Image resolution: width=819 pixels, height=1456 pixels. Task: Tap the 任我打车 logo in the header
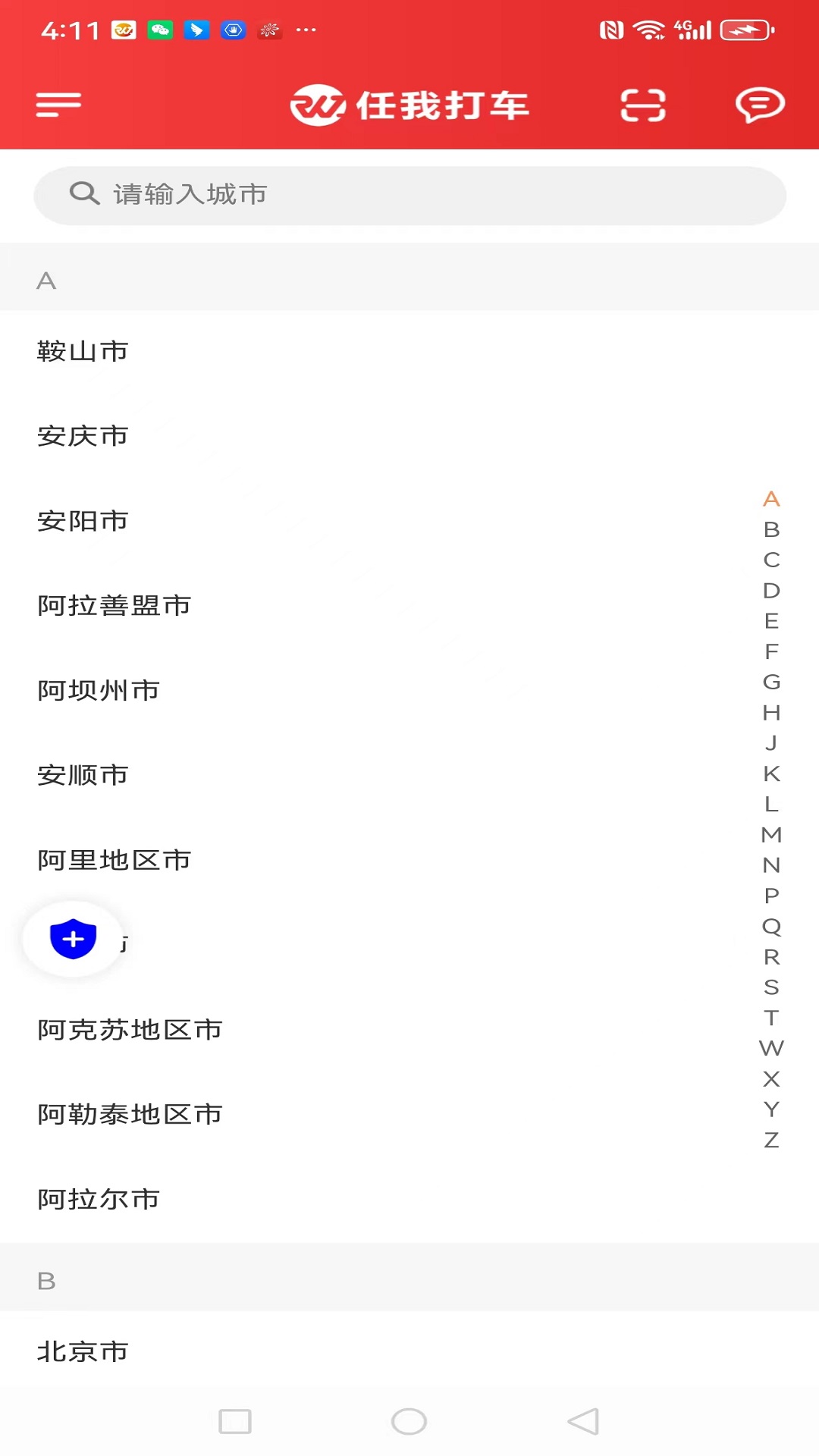click(x=409, y=105)
